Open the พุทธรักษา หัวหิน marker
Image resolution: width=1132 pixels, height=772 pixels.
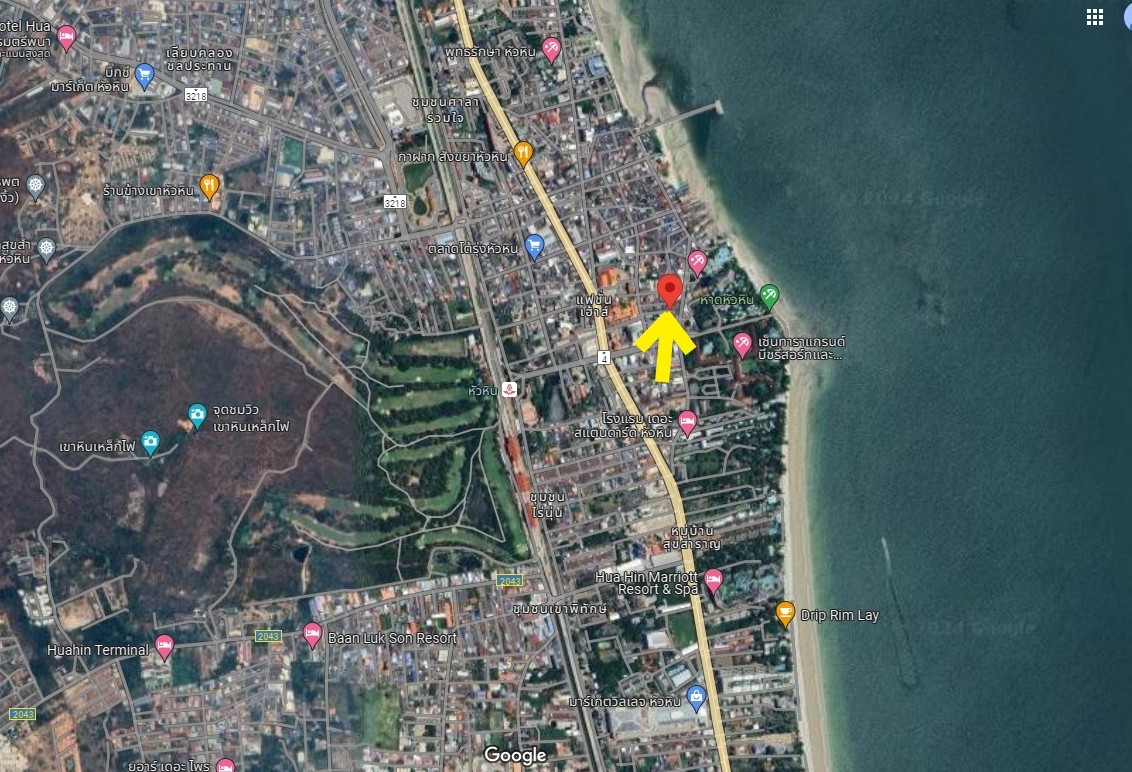(x=551, y=49)
